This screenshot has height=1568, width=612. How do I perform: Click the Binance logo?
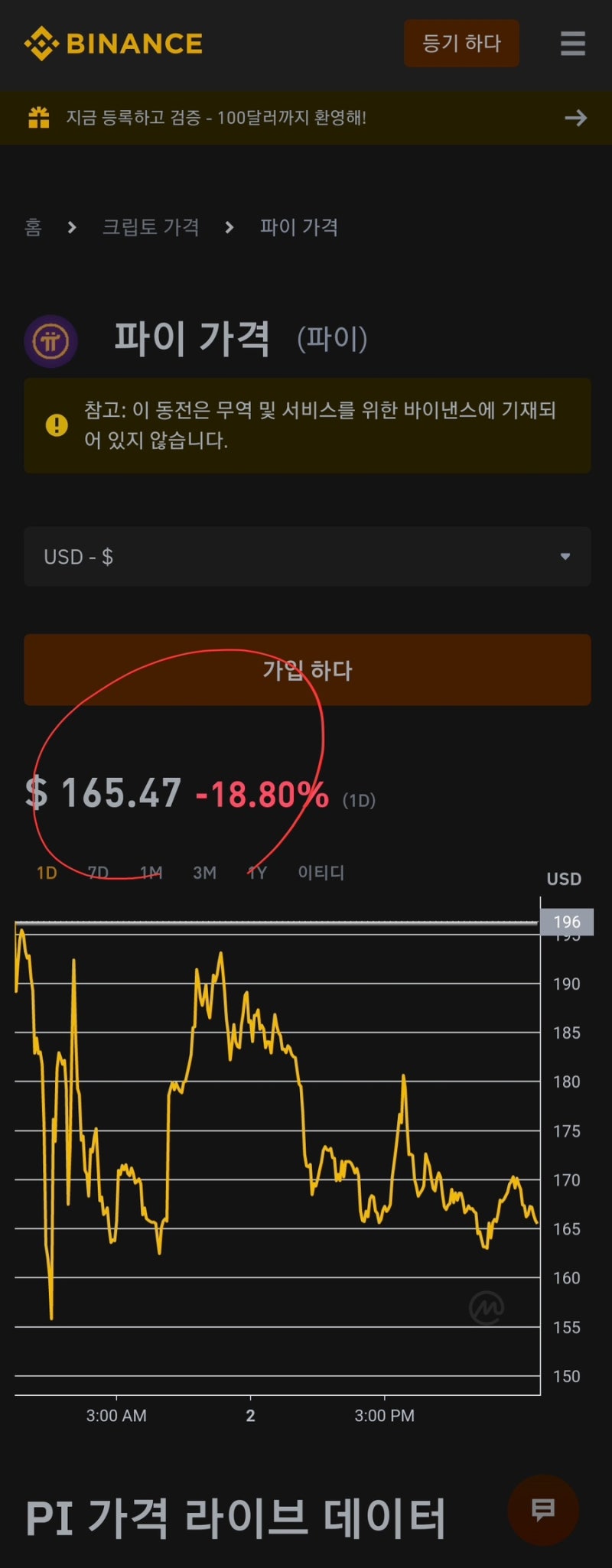tap(113, 44)
